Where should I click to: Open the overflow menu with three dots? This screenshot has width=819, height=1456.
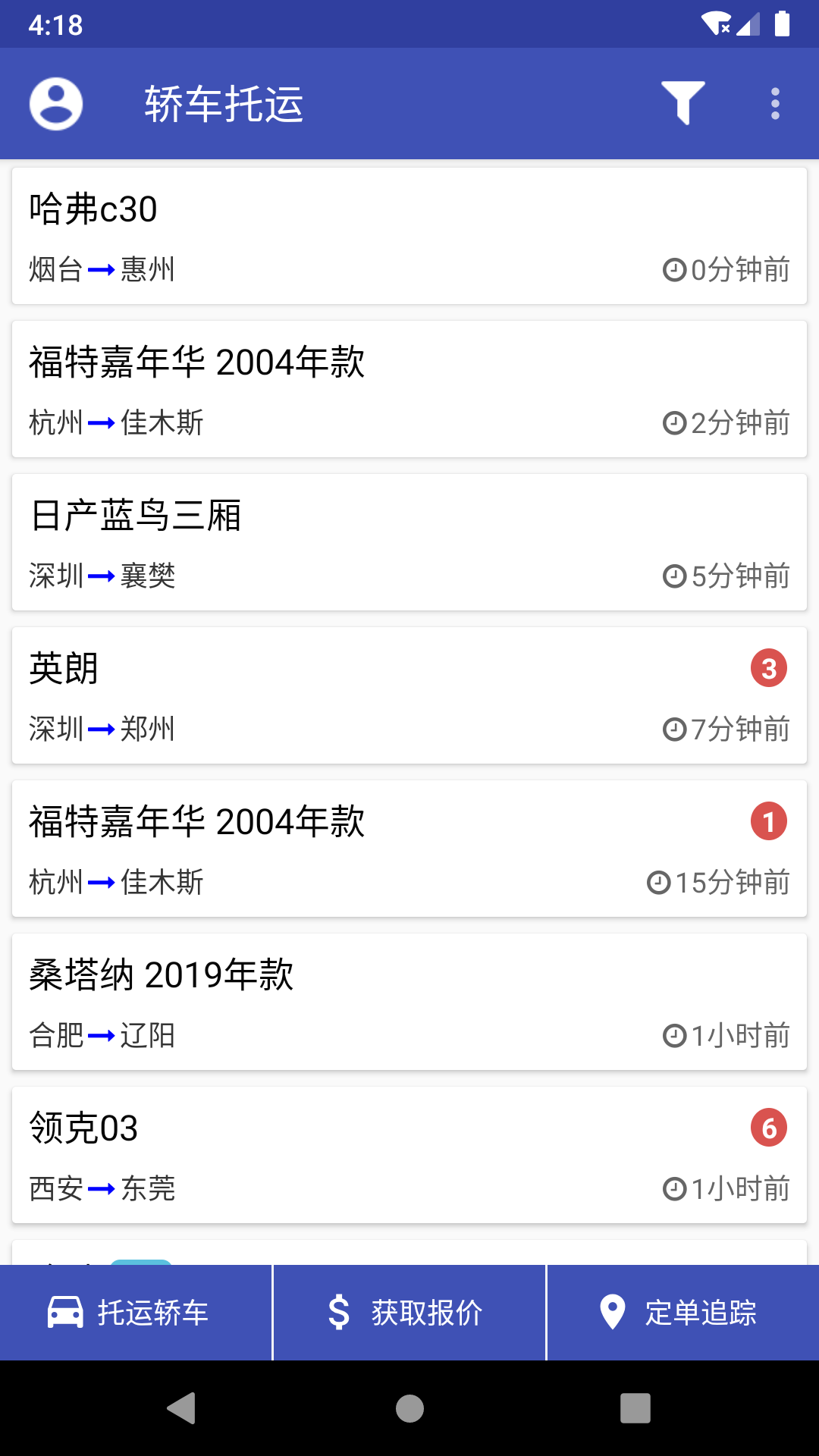tap(774, 104)
